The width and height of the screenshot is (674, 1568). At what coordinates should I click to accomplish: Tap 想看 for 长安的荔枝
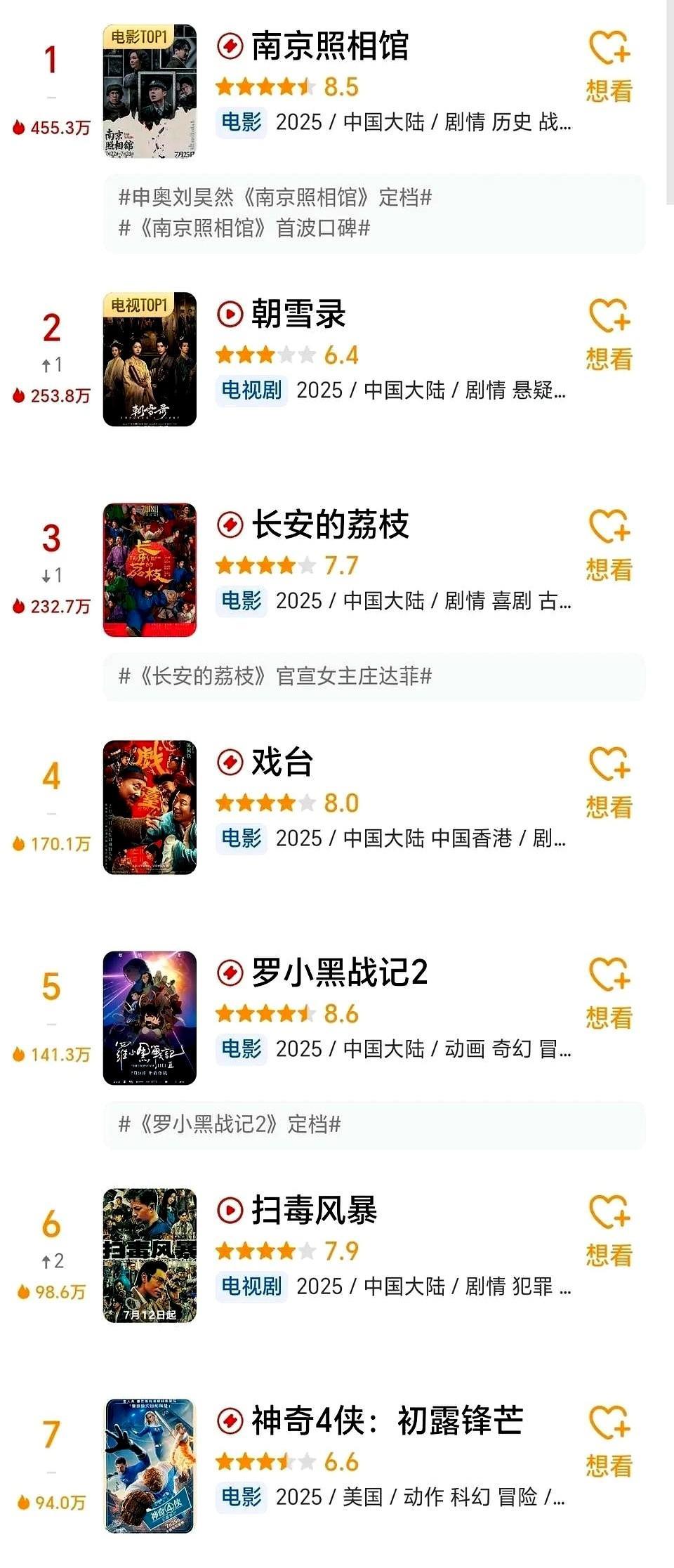point(609,546)
